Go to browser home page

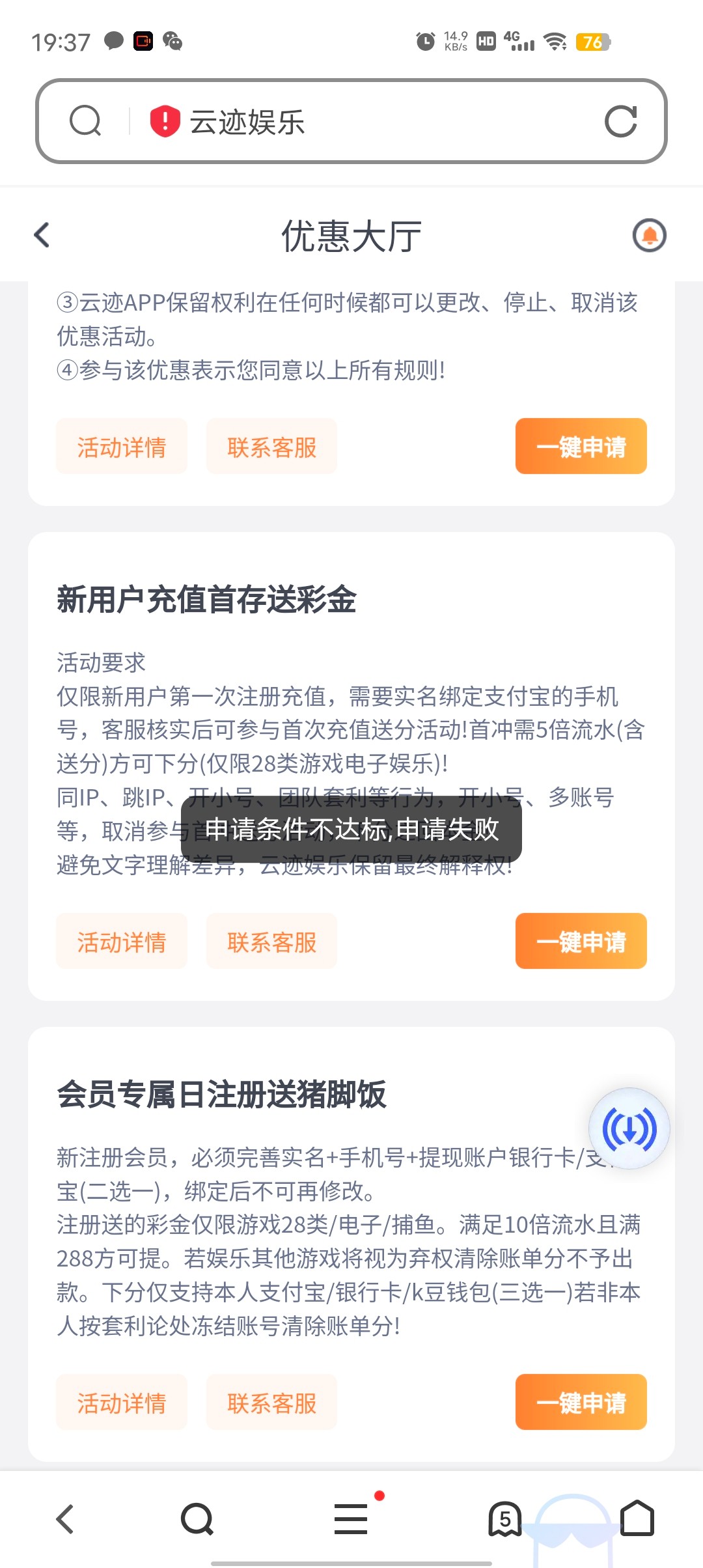click(x=637, y=1519)
